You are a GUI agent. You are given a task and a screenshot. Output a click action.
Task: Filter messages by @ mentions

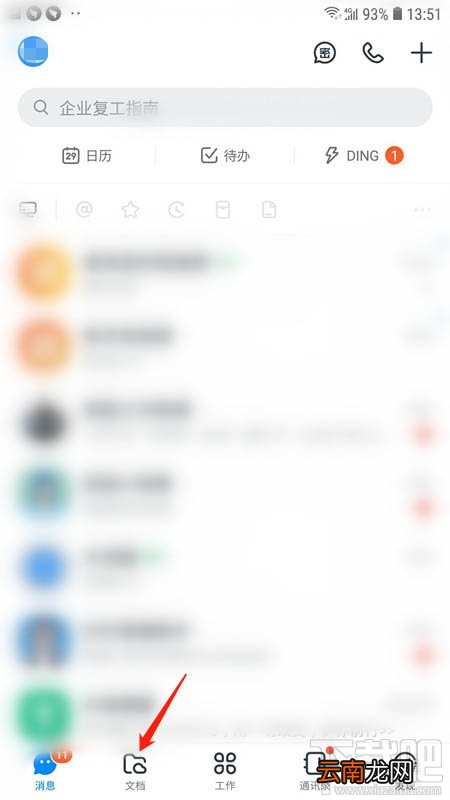(84, 209)
